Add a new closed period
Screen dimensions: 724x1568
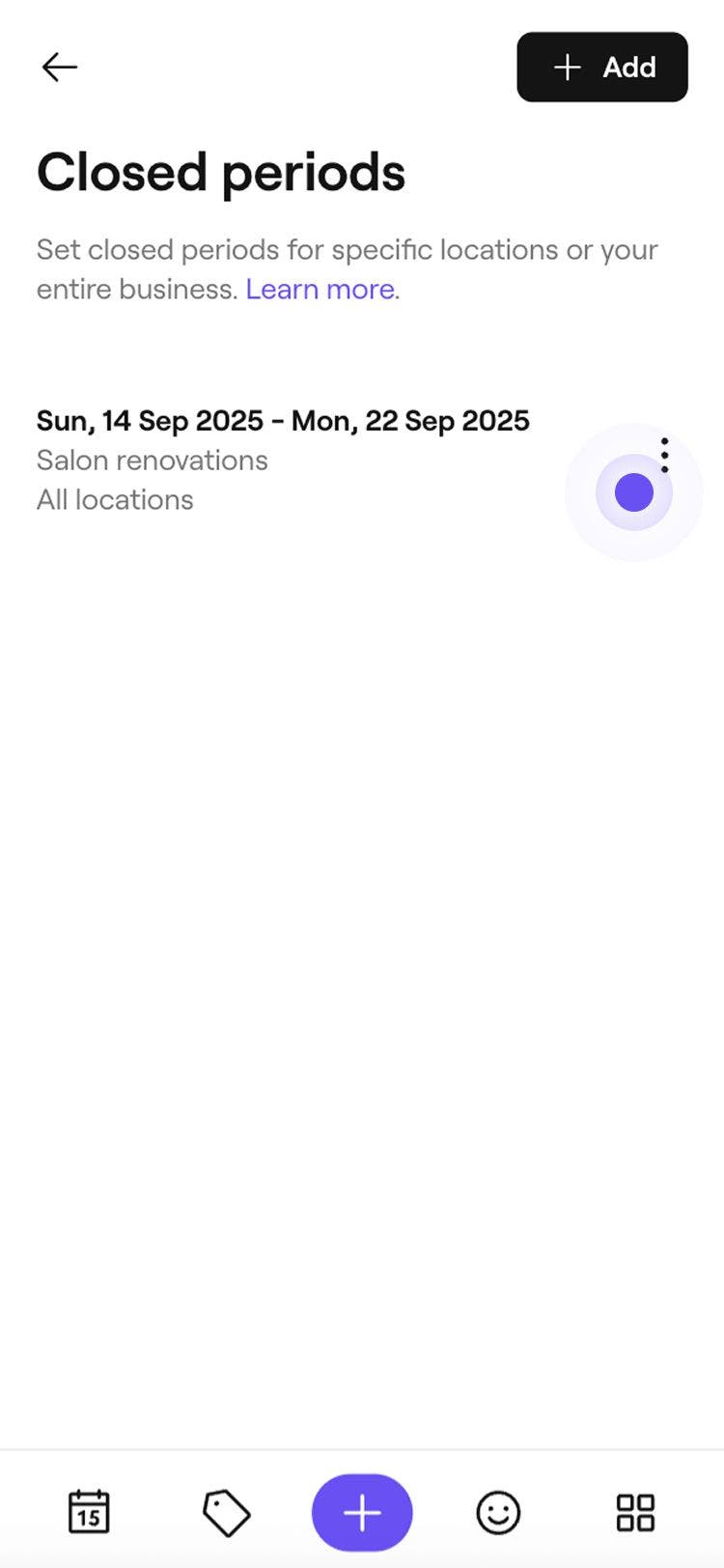point(602,68)
